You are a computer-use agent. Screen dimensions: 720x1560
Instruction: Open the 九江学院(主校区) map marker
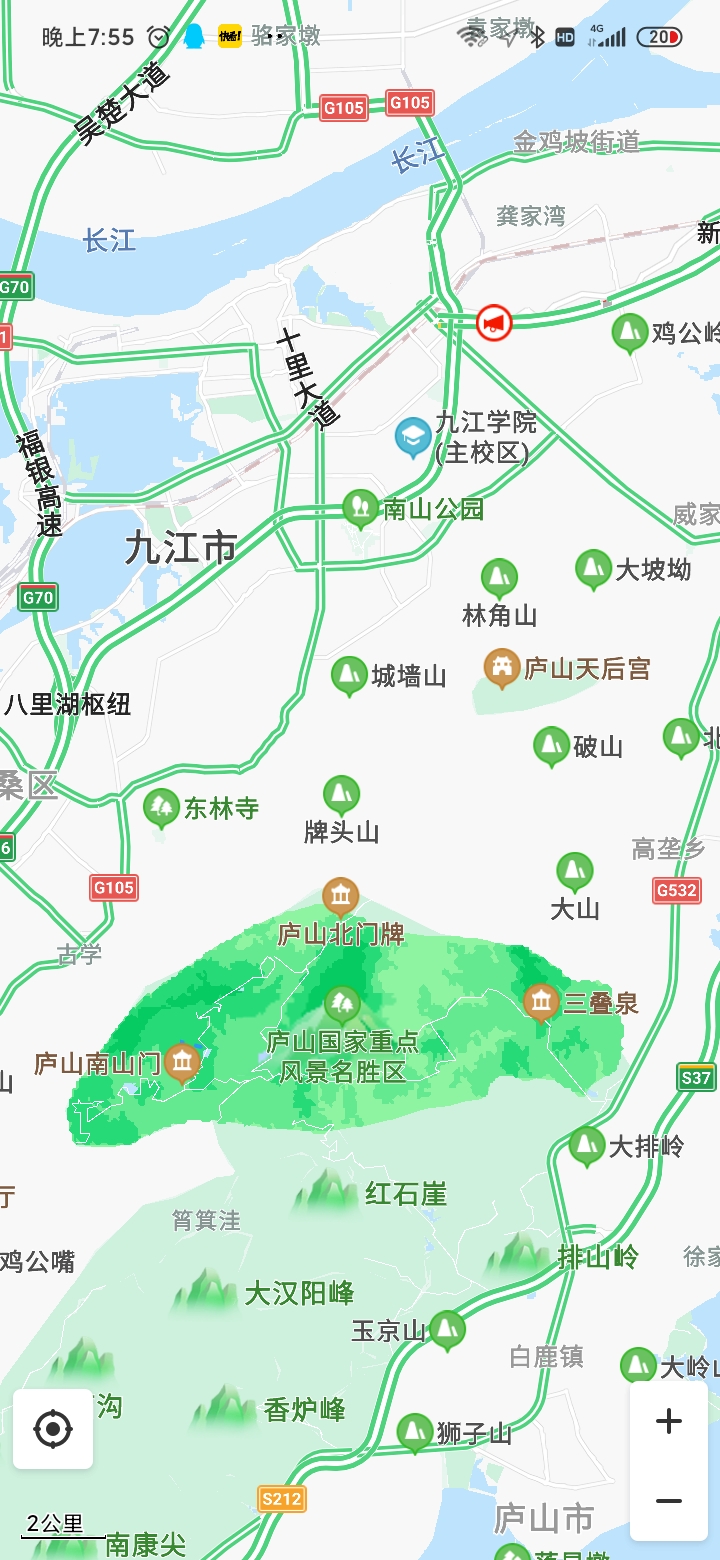pyautogui.click(x=413, y=437)
